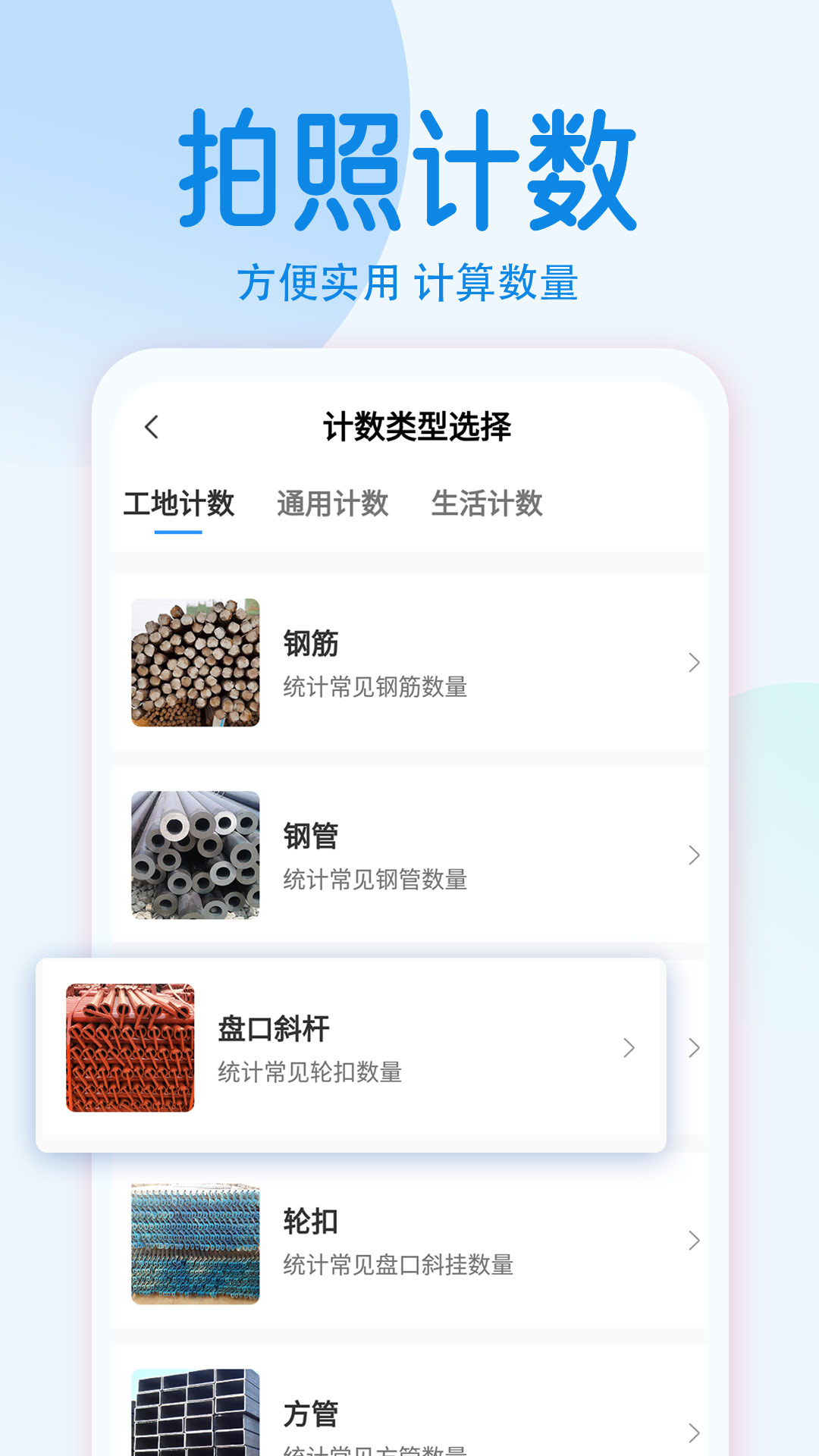Tap the blue 轮扣 thumbnail image
The image size is (819, 1456).
tap(196, 1241)
